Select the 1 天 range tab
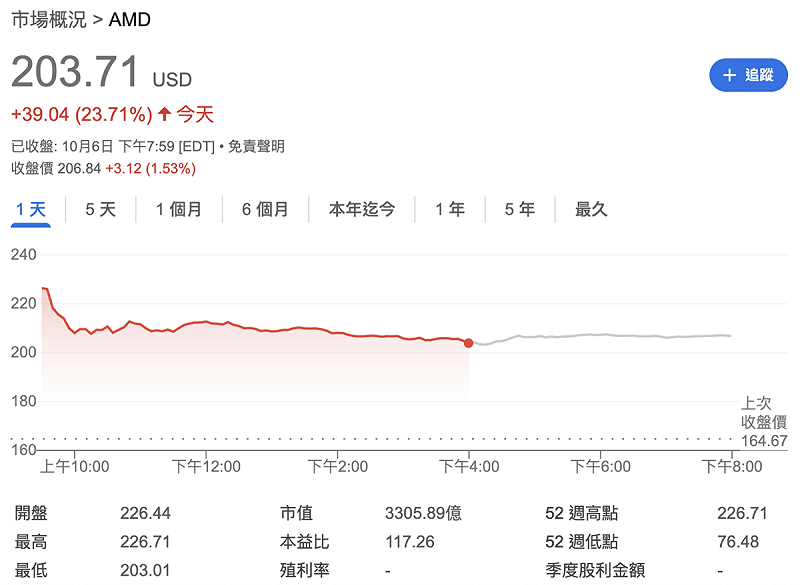Viewport: 800px width, 585px height. (x=31, y=209)
